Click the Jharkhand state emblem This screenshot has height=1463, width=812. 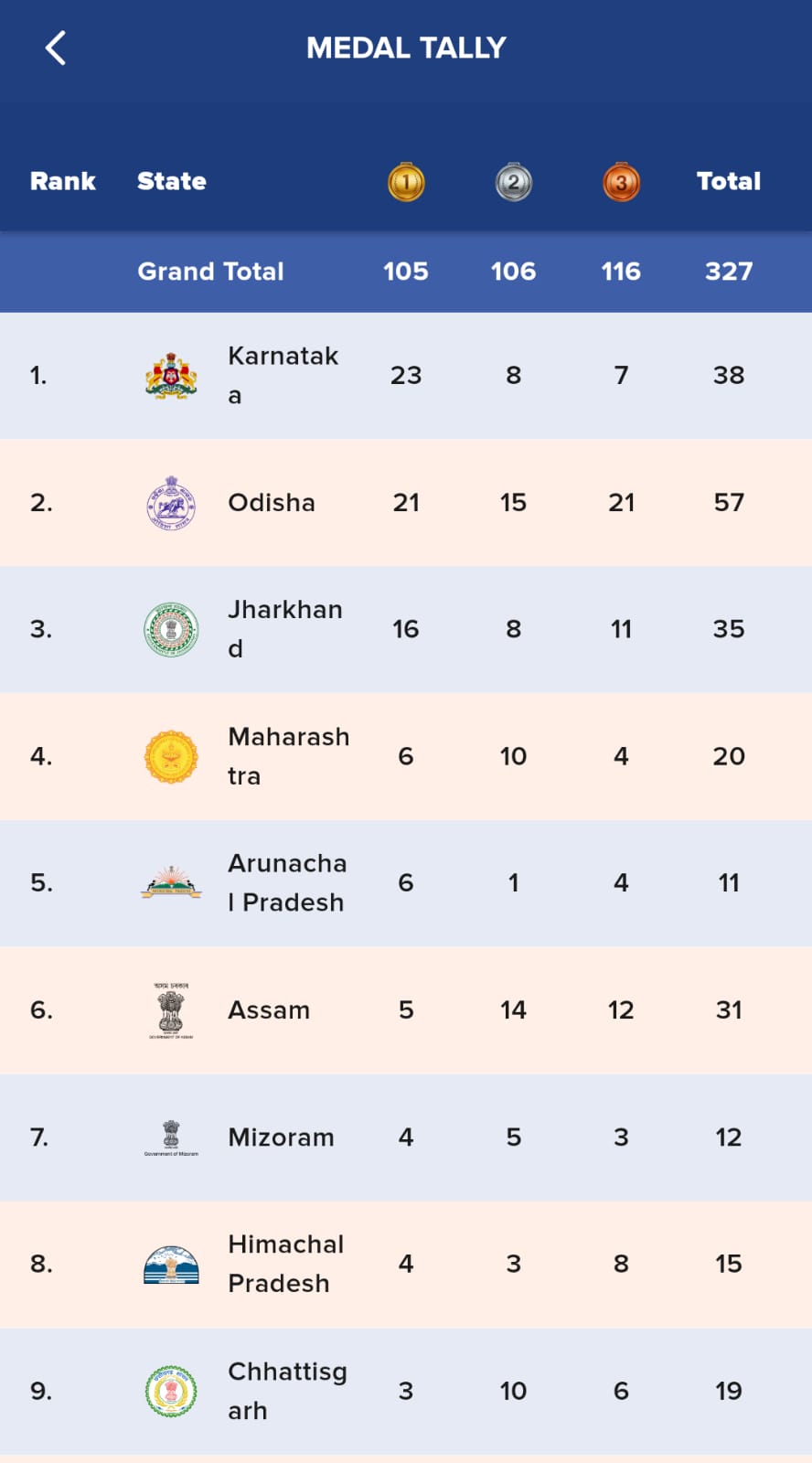click(x=172, y=629)
